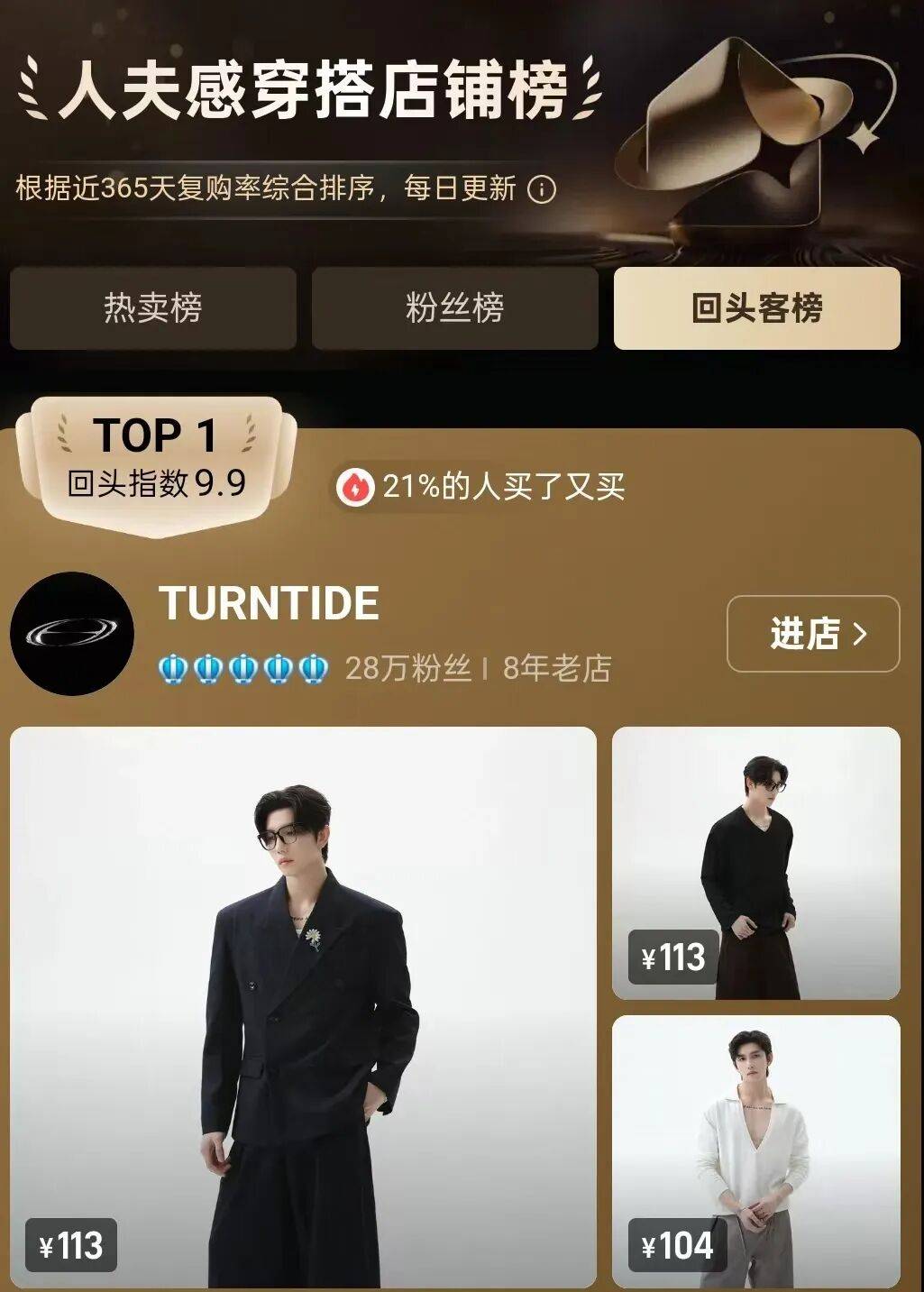The height and width of the screenshot is (1292, 924).
Task: Enter the TURNTIDE store via 进店
Action: coord(812,634)
